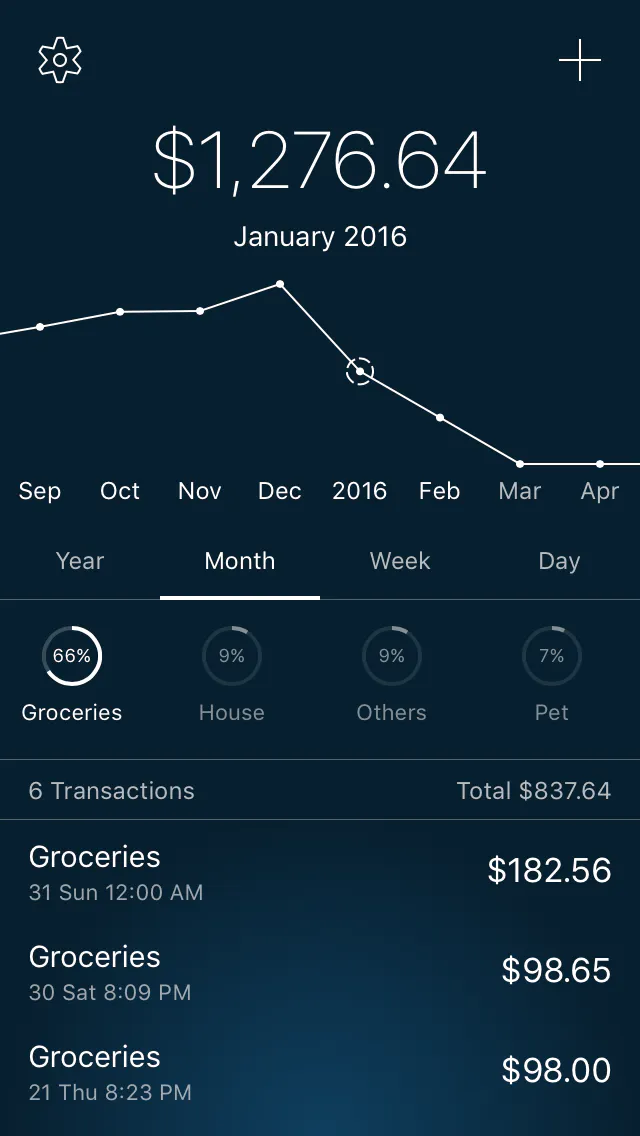Image resolution: width=640 pixels, height=1136 pixels.
Task: Open the settings gear
Action: click(60, 60)
